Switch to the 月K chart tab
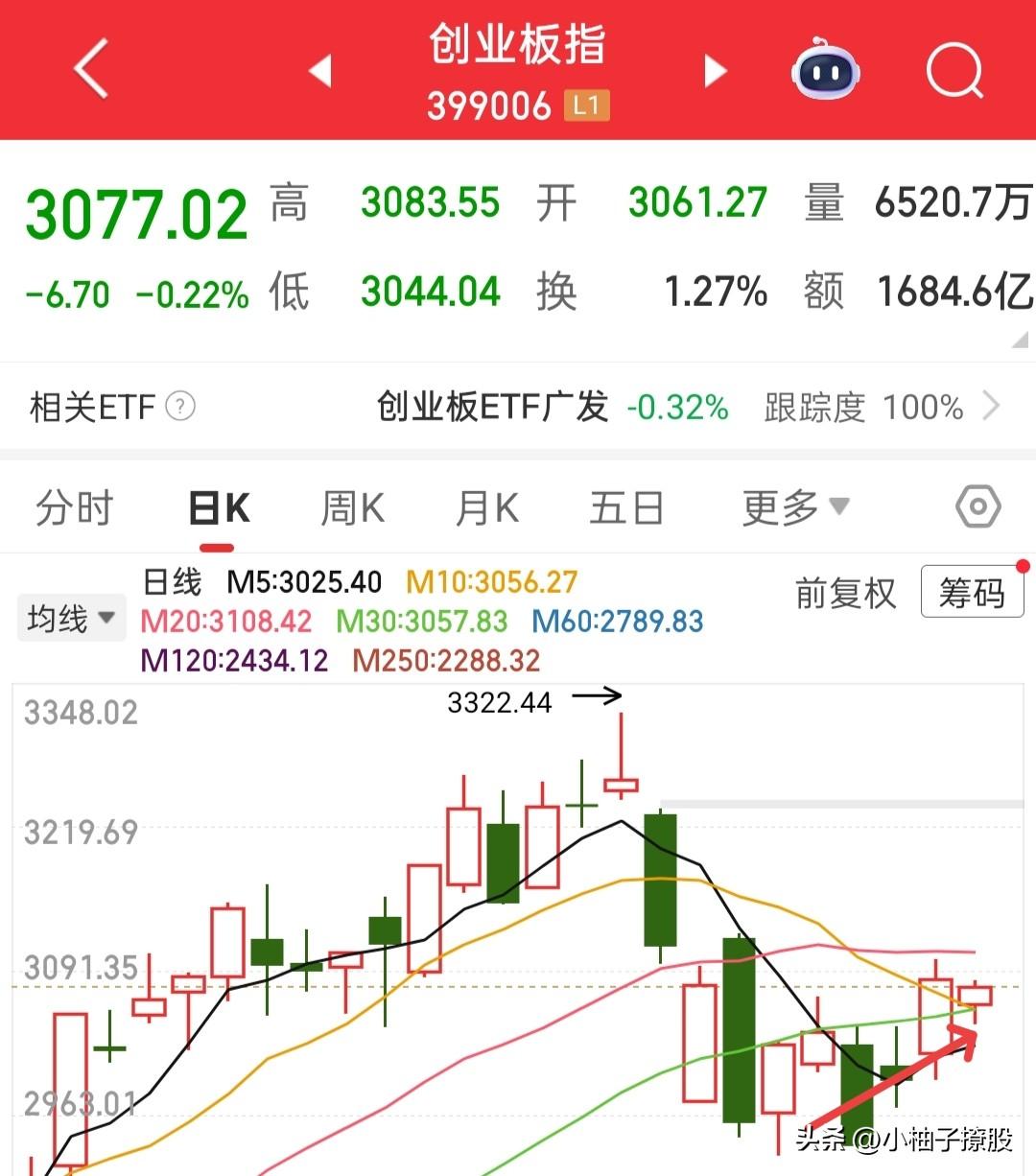 486,507
